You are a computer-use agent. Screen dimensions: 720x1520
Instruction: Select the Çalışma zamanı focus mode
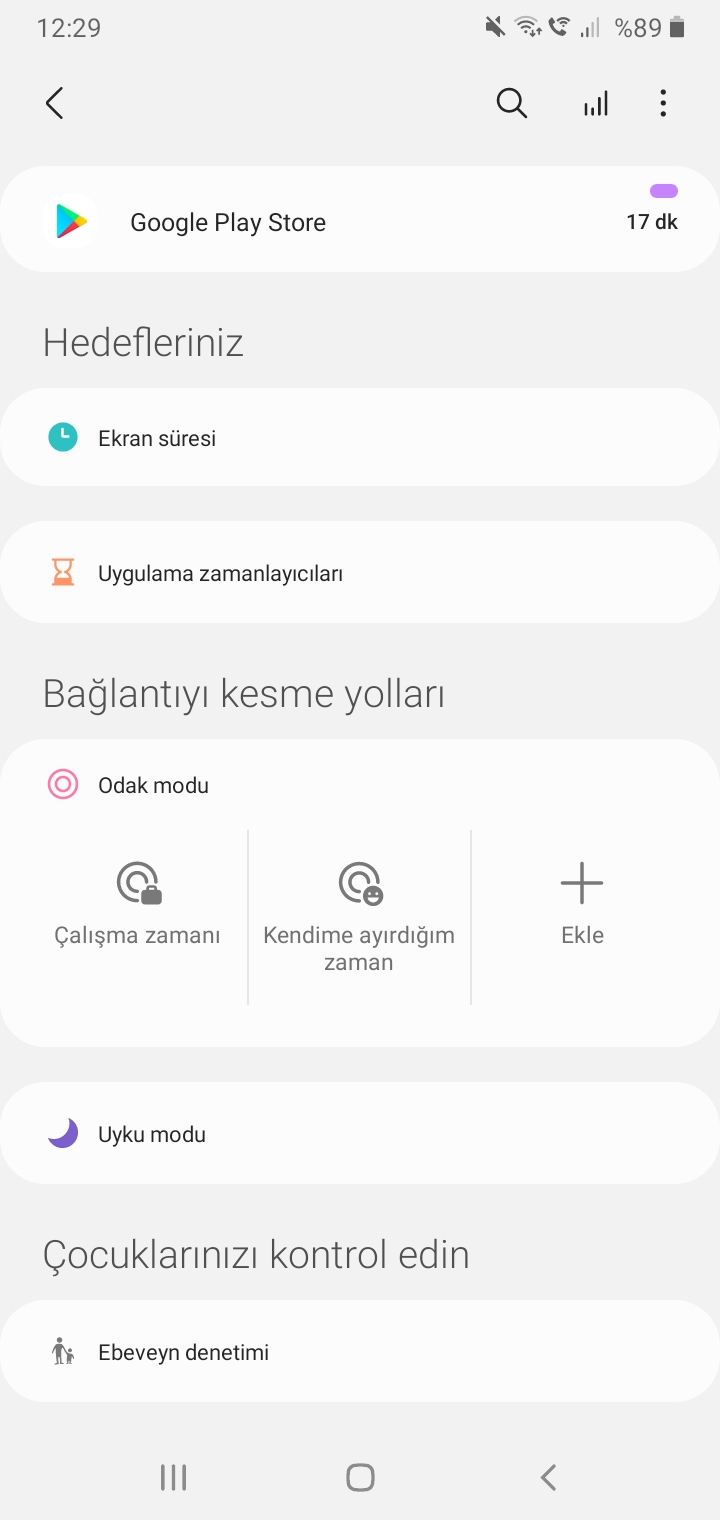click(137, 905)
